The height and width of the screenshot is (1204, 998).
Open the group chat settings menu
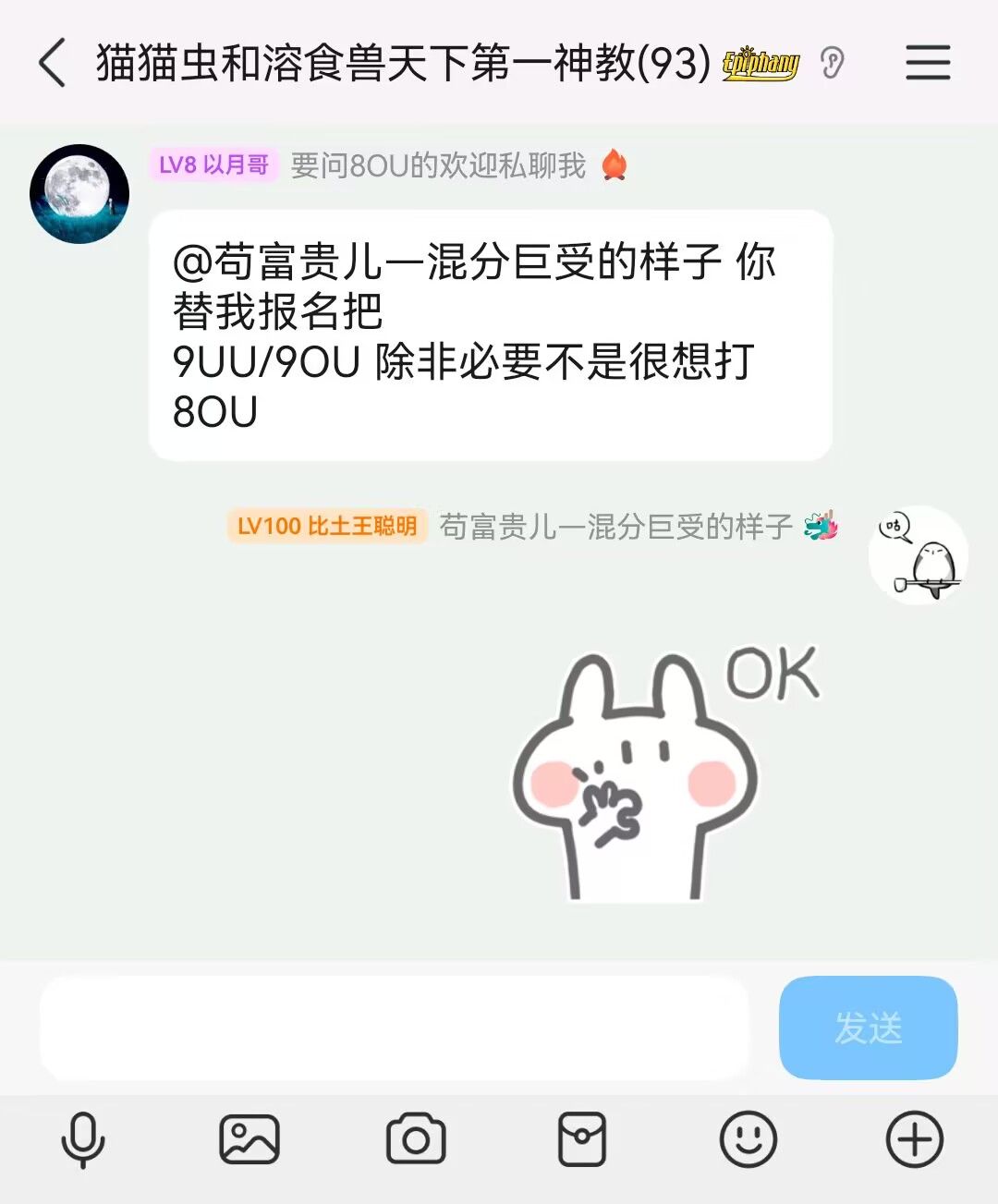[x=927, y=63]
